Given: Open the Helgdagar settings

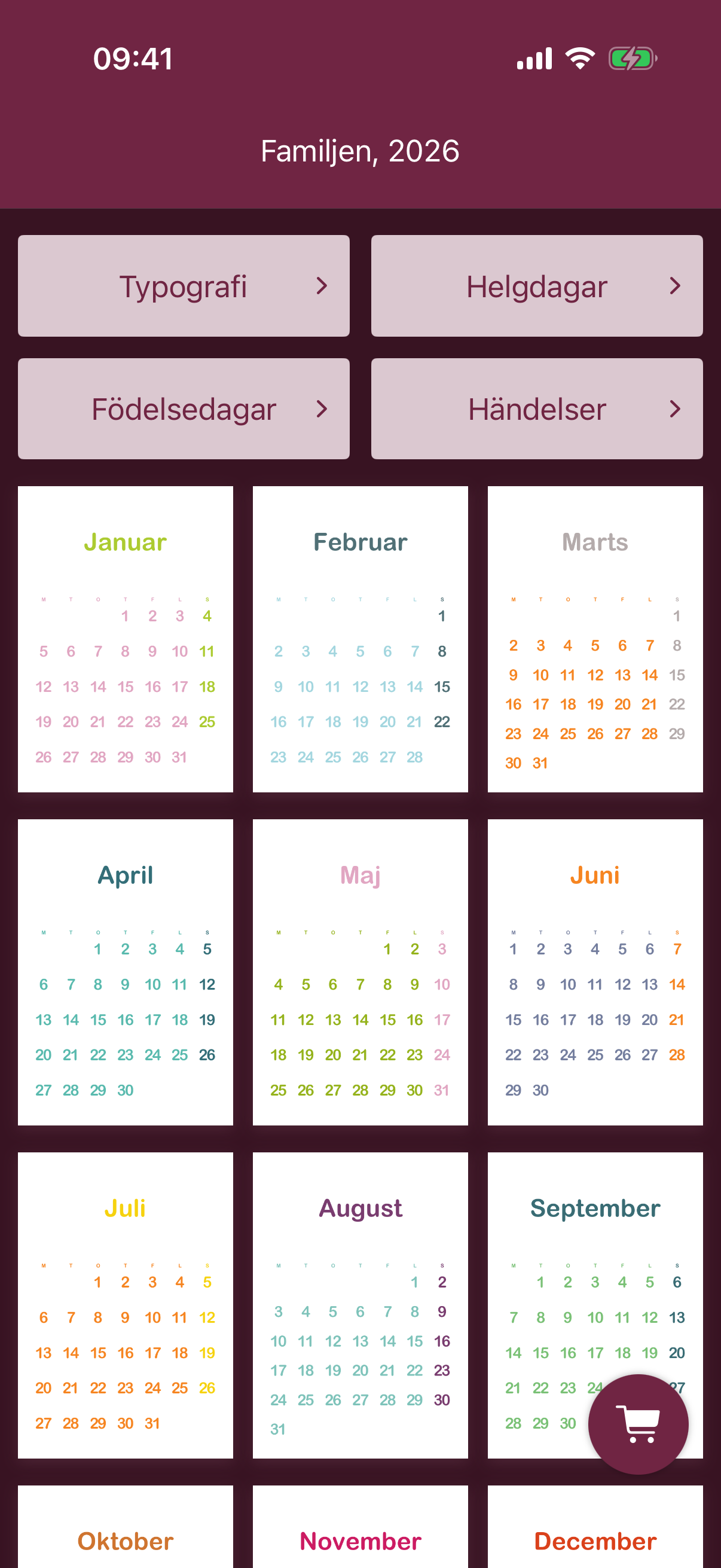Looking at the screenshot, I should 536,285.
